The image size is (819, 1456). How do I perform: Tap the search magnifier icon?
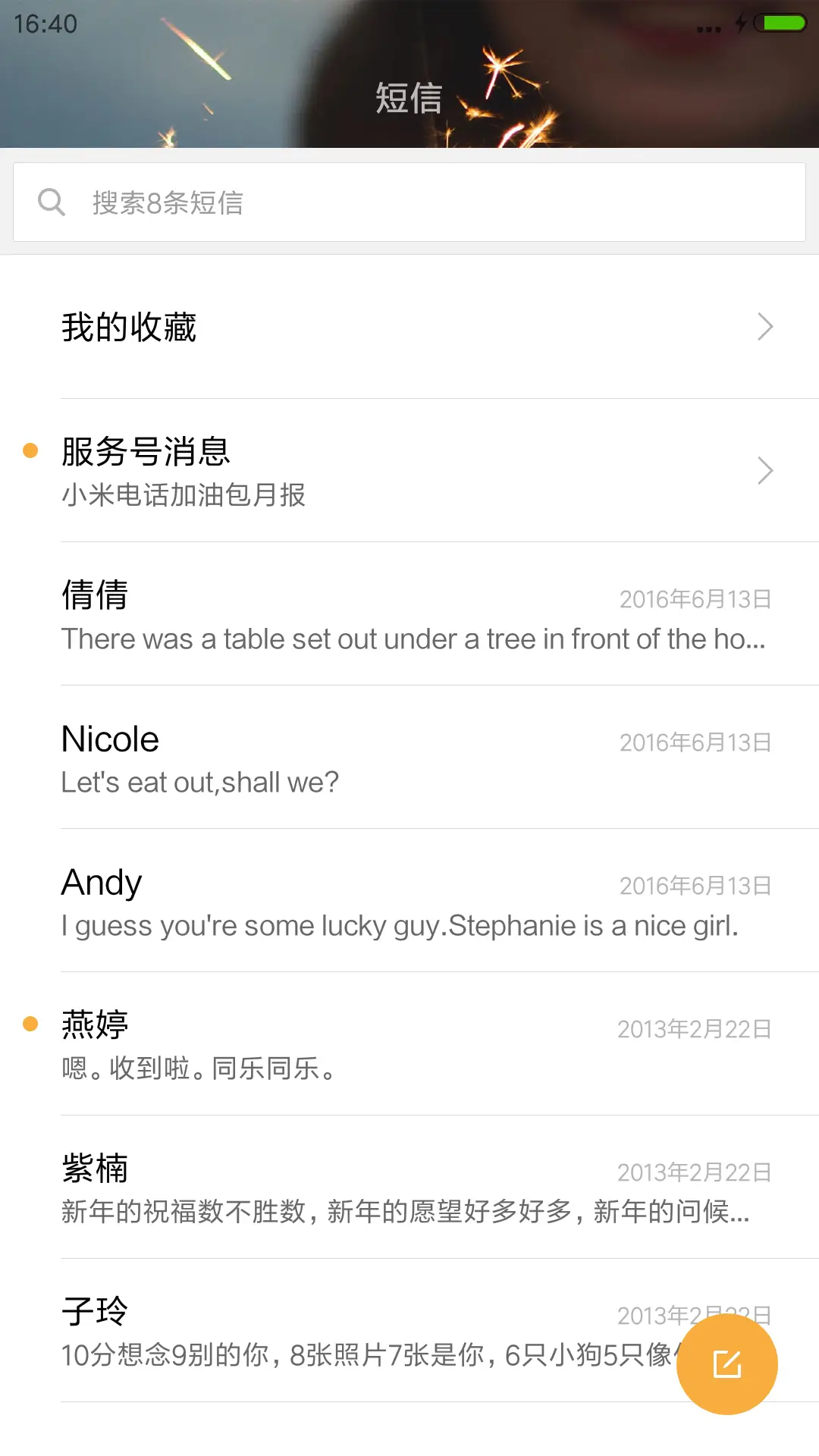(x=51, y=201)
